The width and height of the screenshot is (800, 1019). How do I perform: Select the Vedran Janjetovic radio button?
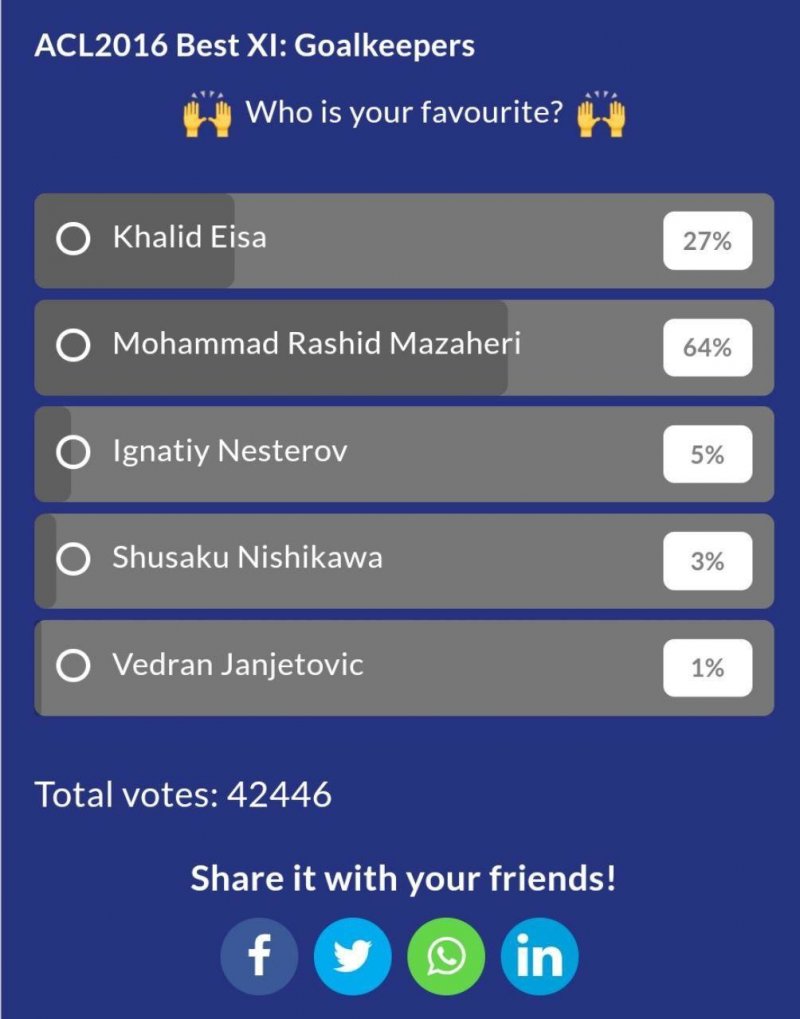(x=73, y=666)
